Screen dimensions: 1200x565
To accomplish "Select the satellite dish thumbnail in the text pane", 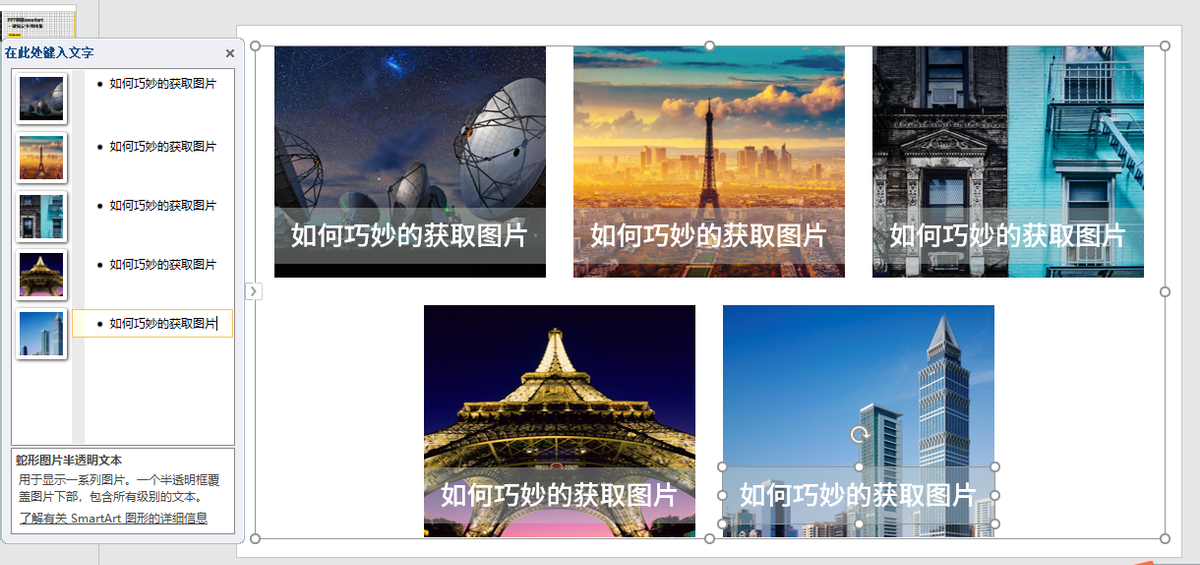I will pos(42,98).
